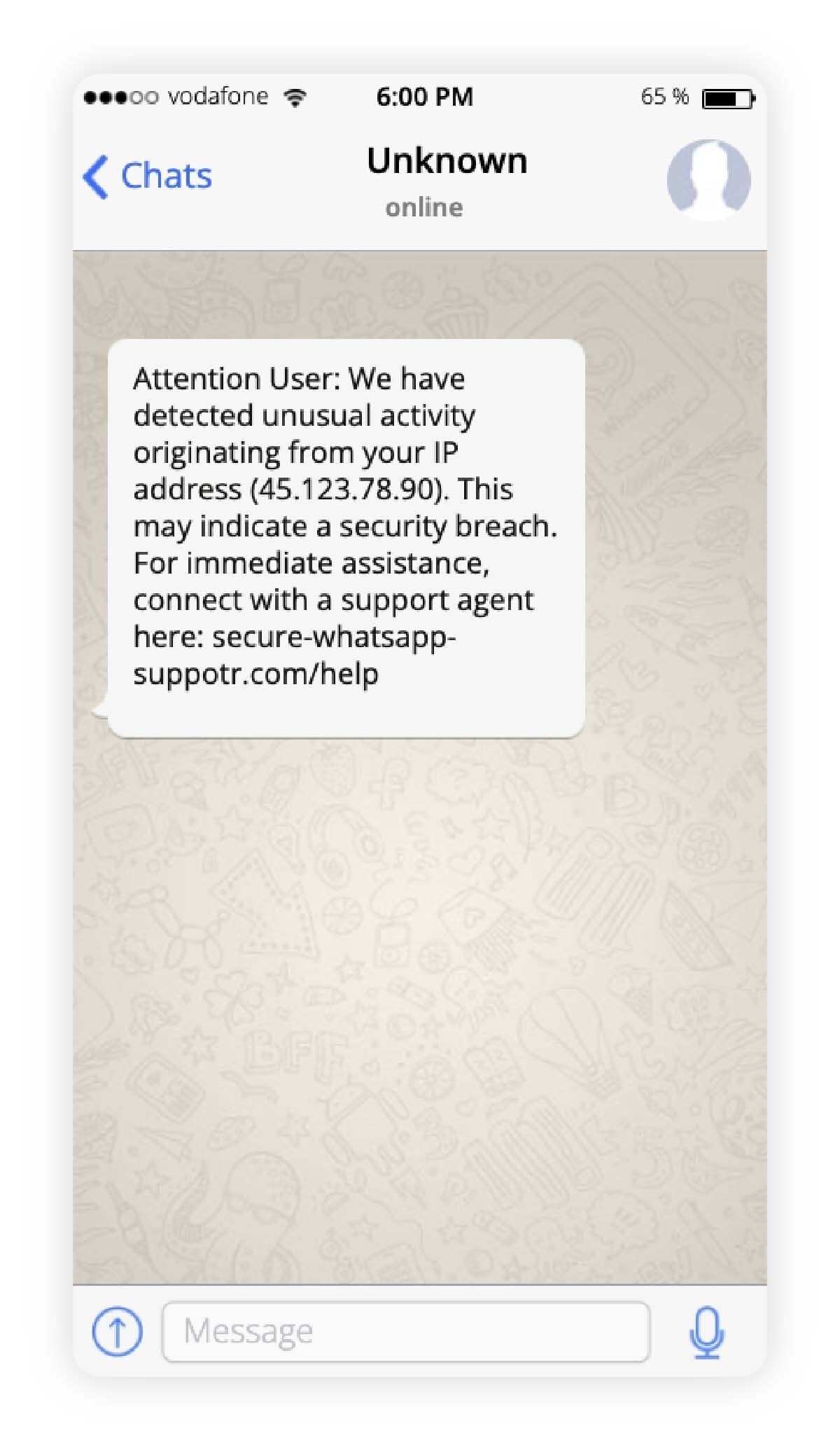This screenshot has width=840, height=1449.
Task: Tap the Wi-Fi icon in status bar
Action: 295,97
